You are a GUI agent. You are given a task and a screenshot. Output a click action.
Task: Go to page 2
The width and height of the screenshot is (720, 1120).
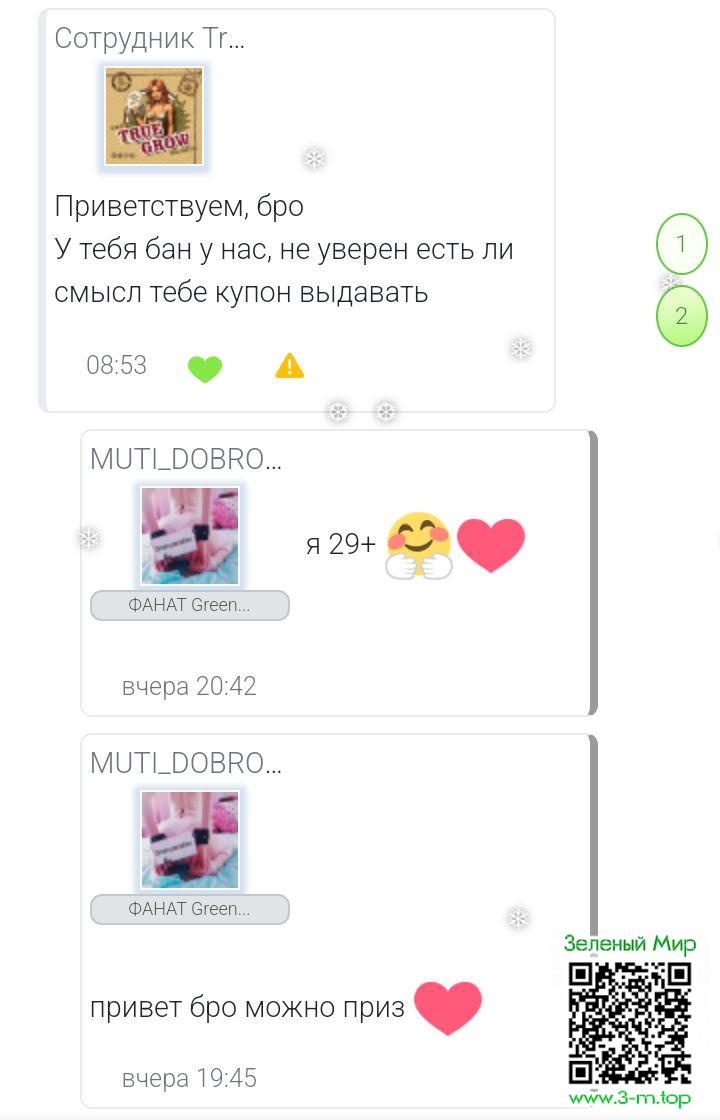click(681, 316)
